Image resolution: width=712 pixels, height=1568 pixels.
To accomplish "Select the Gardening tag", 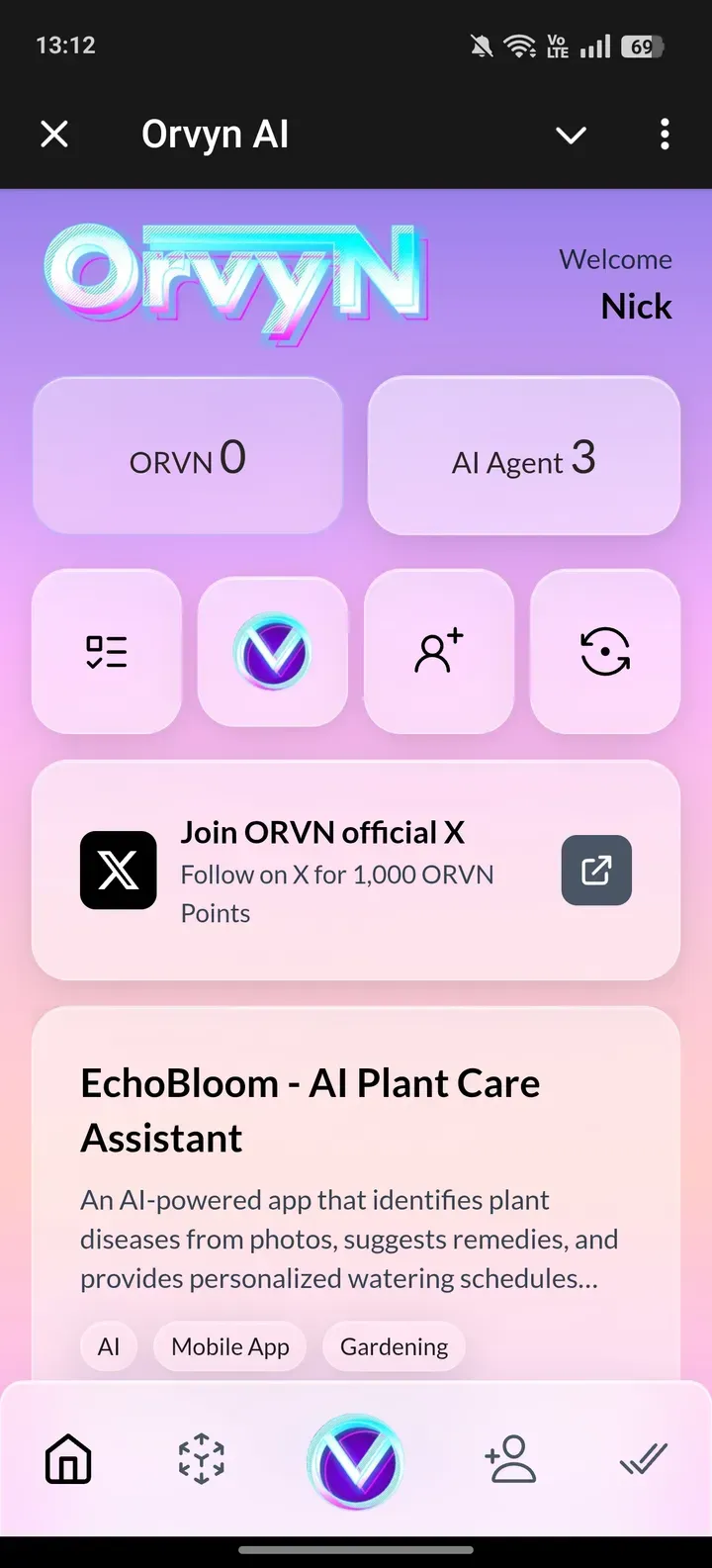I will [x=393, y=1345].
